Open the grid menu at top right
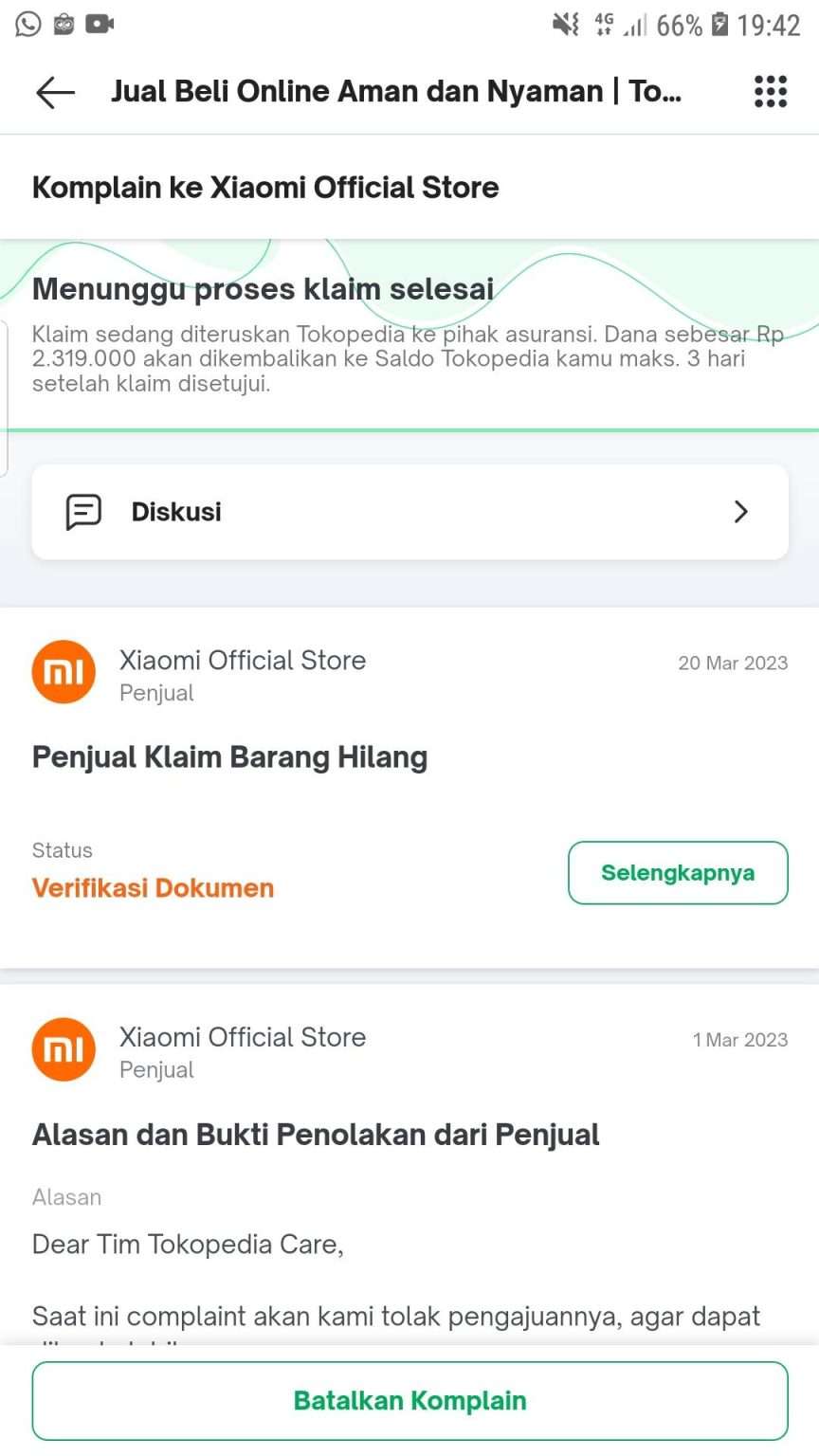The height and width of the screenshot is (1456, 819). (x=770, y=91)
